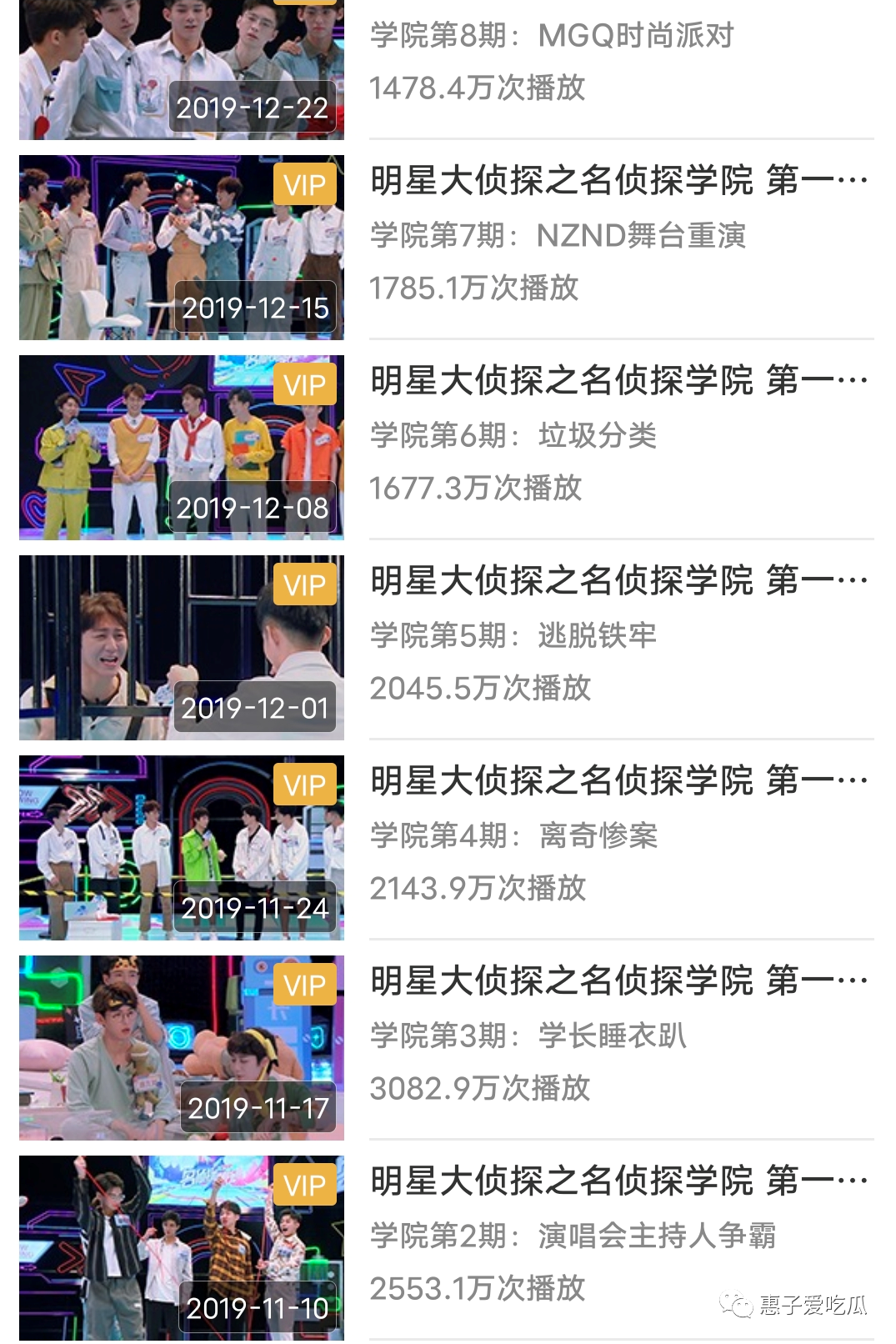Click the VIP badge on episode 4 thumbnail
The image size is (896, 1344).
[x=305, y=785]
